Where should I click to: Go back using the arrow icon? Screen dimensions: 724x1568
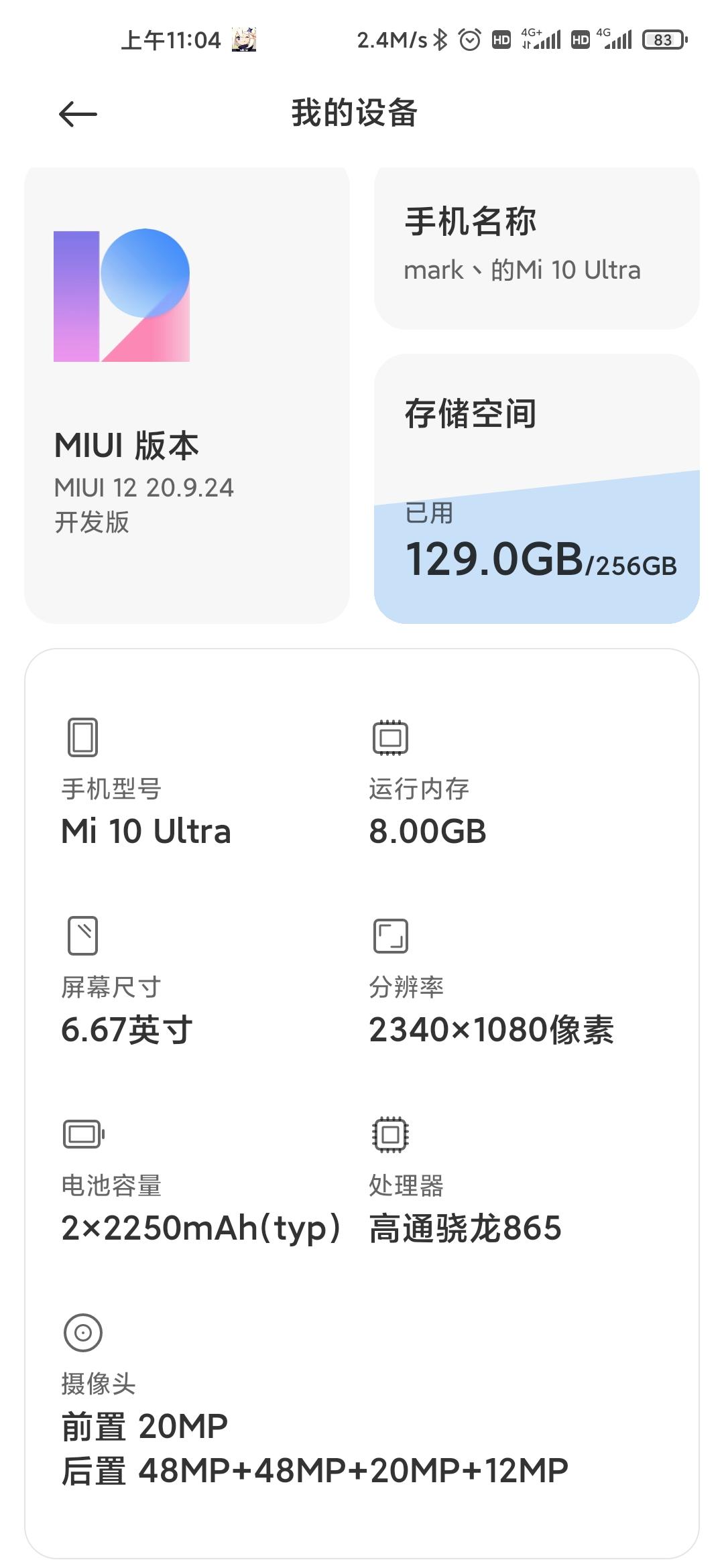[78, 114]
